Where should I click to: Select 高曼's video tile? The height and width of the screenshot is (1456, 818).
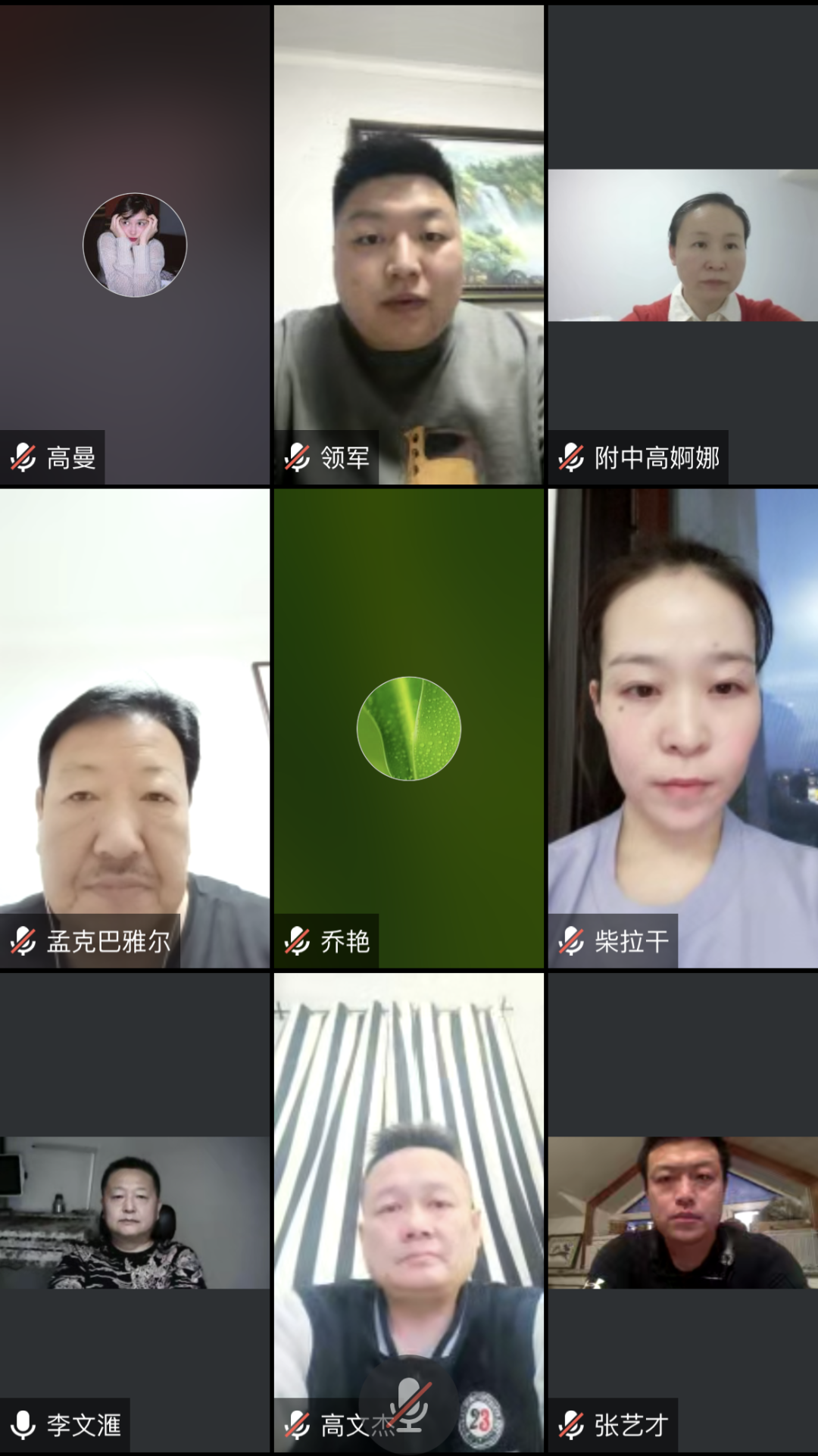point(135,244)
